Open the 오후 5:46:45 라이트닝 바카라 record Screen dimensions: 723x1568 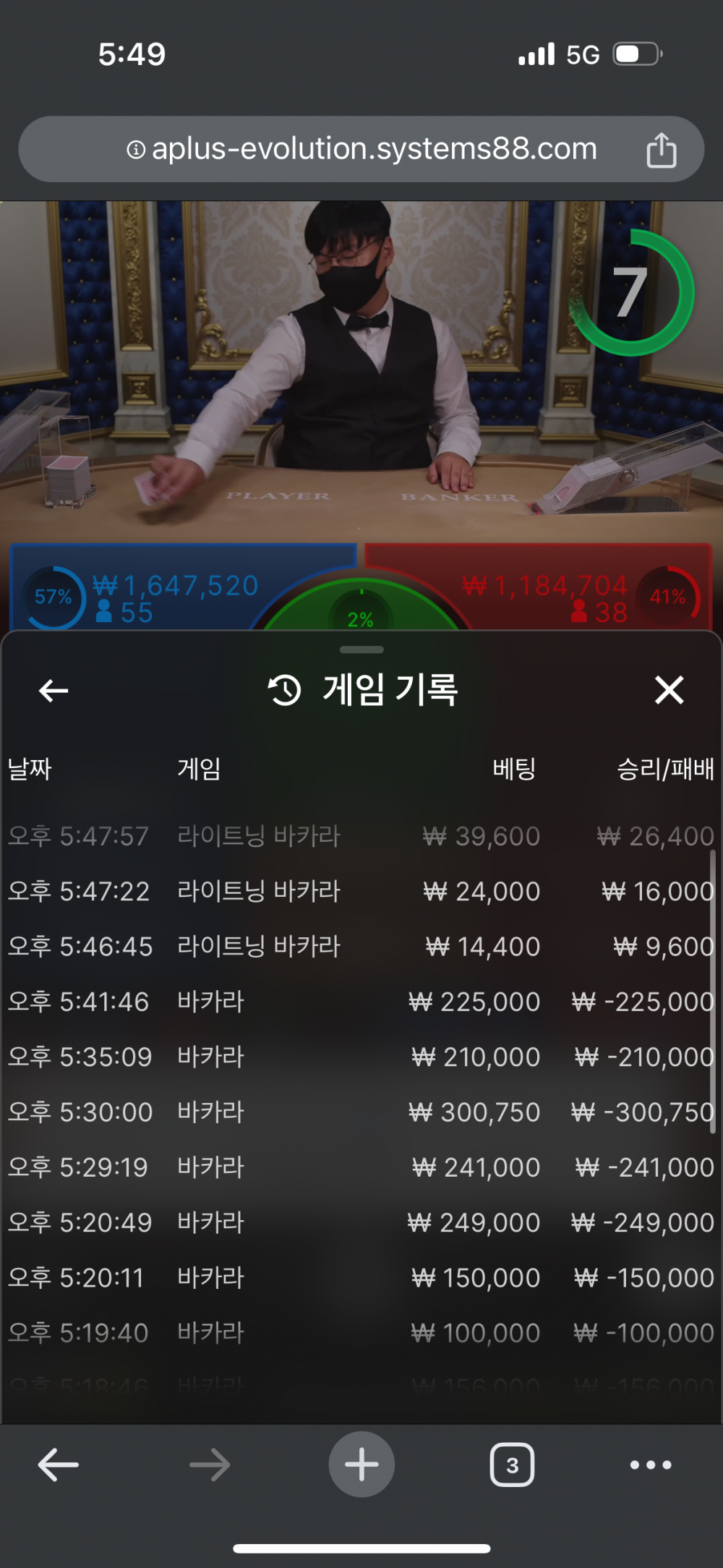coord(360,946)
